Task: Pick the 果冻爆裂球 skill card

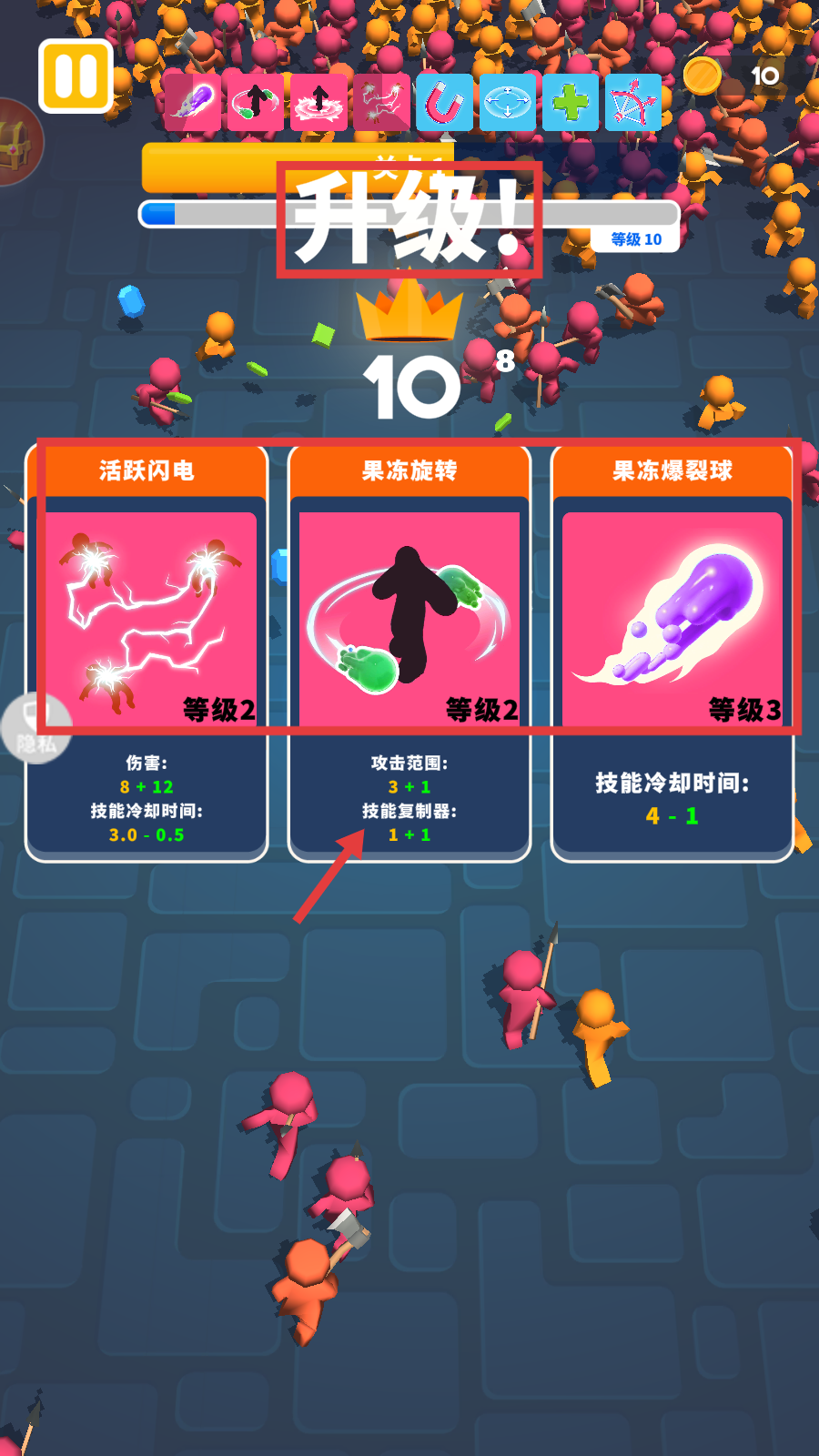Action: (672, 651)
